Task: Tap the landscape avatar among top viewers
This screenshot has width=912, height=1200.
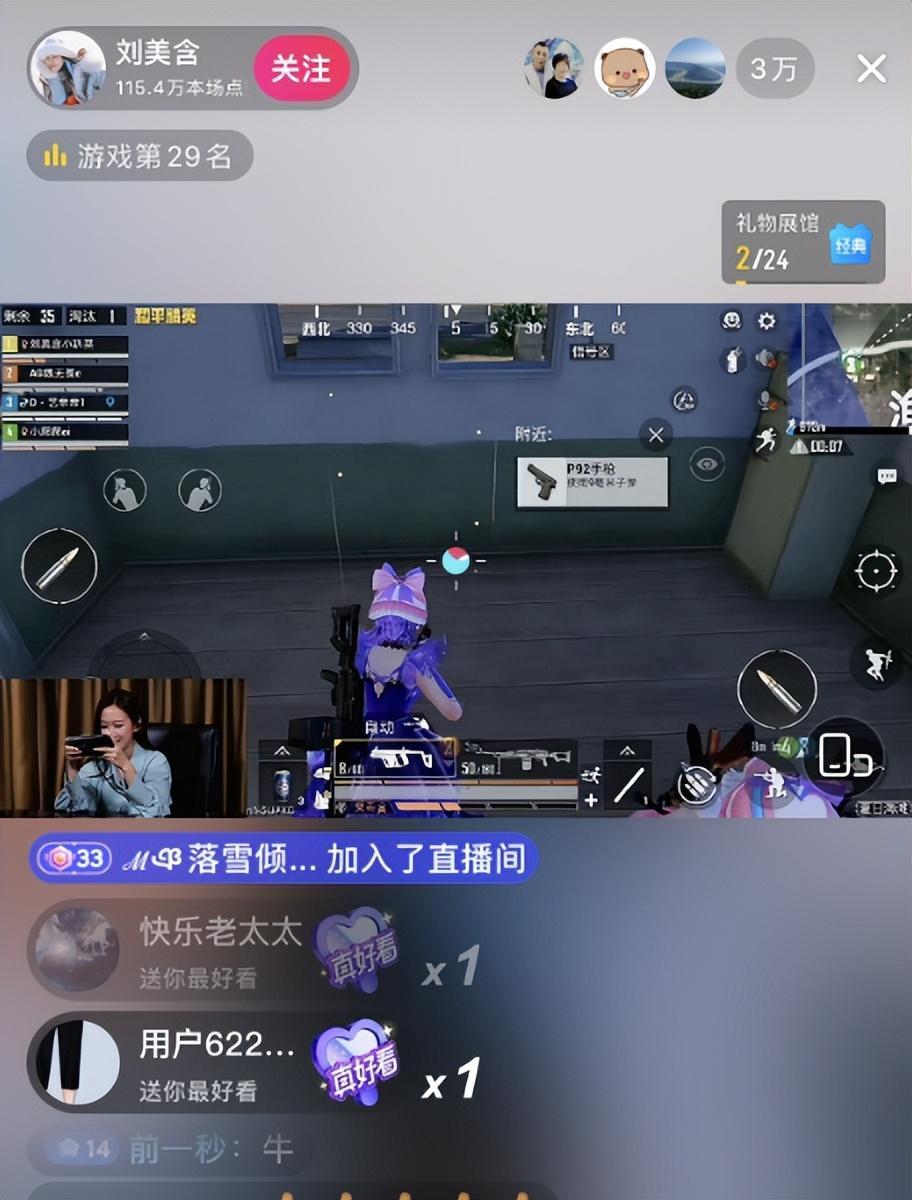Action: 695,69
